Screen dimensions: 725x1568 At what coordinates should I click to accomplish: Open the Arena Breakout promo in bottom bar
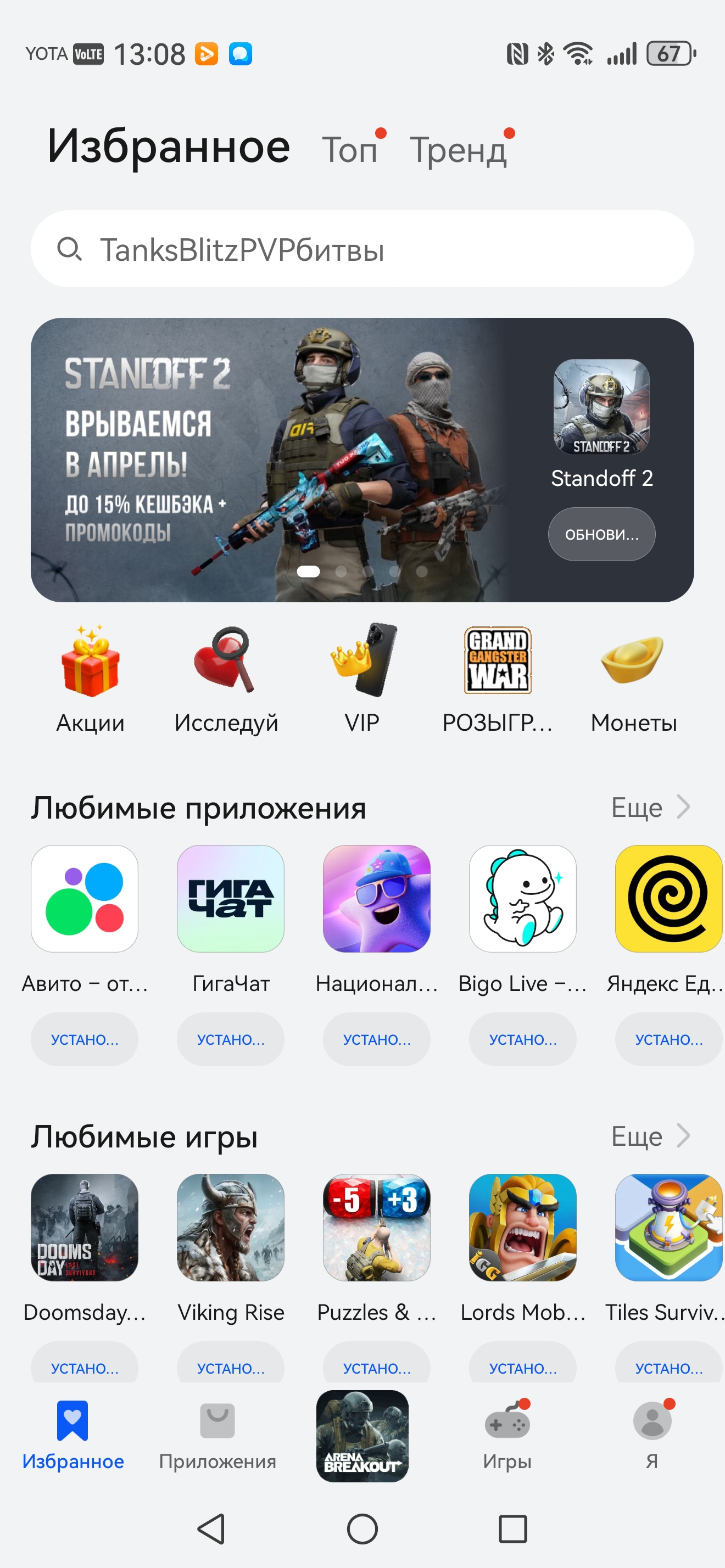(x=362, y=1435)
